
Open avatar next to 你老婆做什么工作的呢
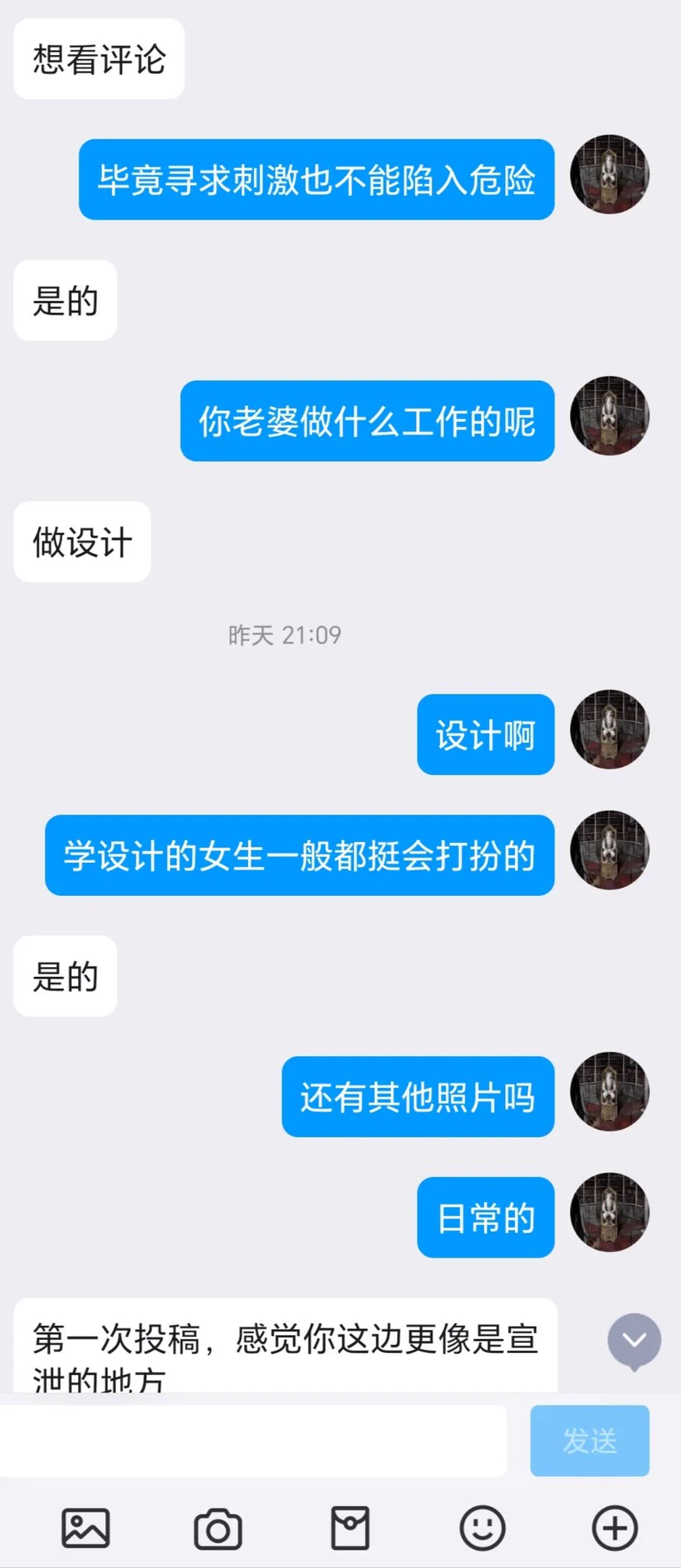(609, 416)
